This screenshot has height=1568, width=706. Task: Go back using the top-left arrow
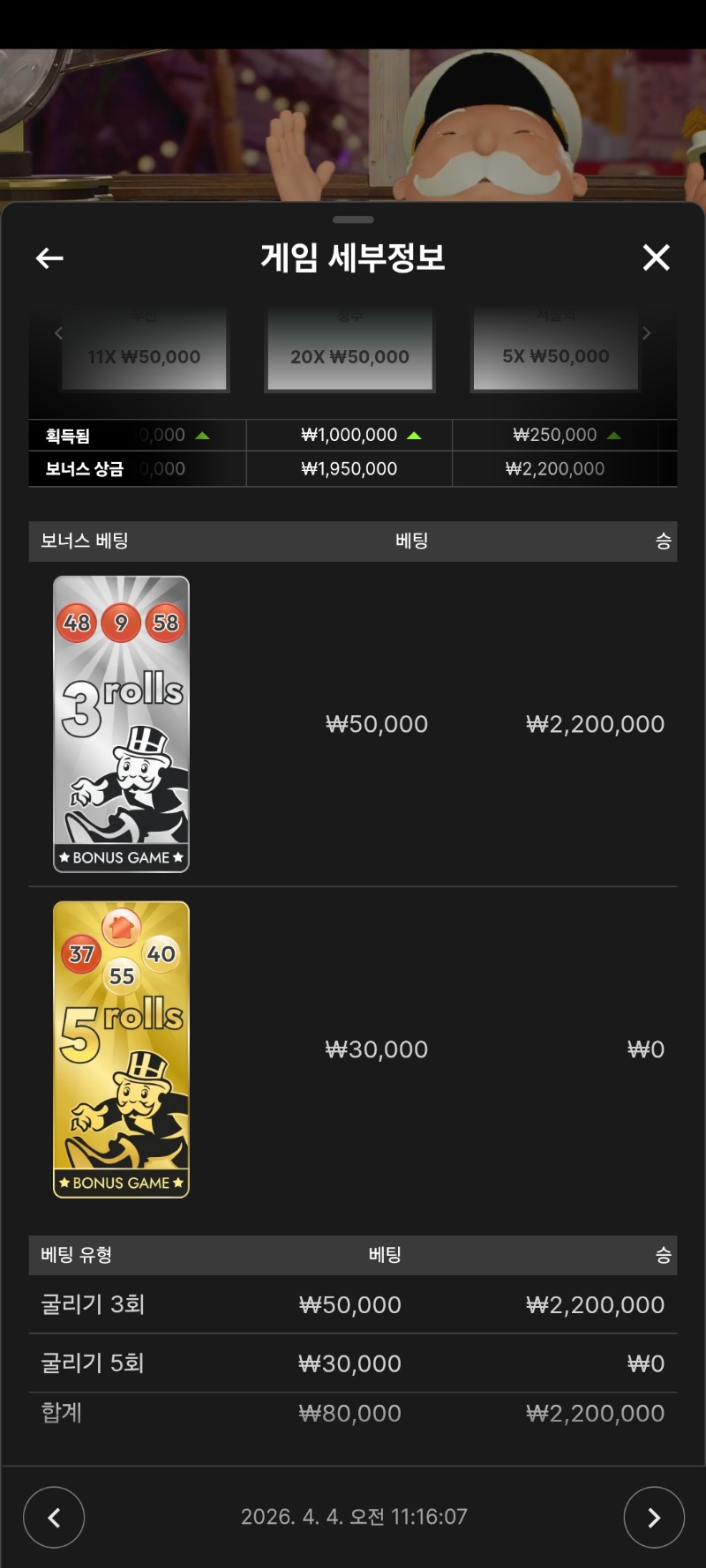(x=49, y=258)
